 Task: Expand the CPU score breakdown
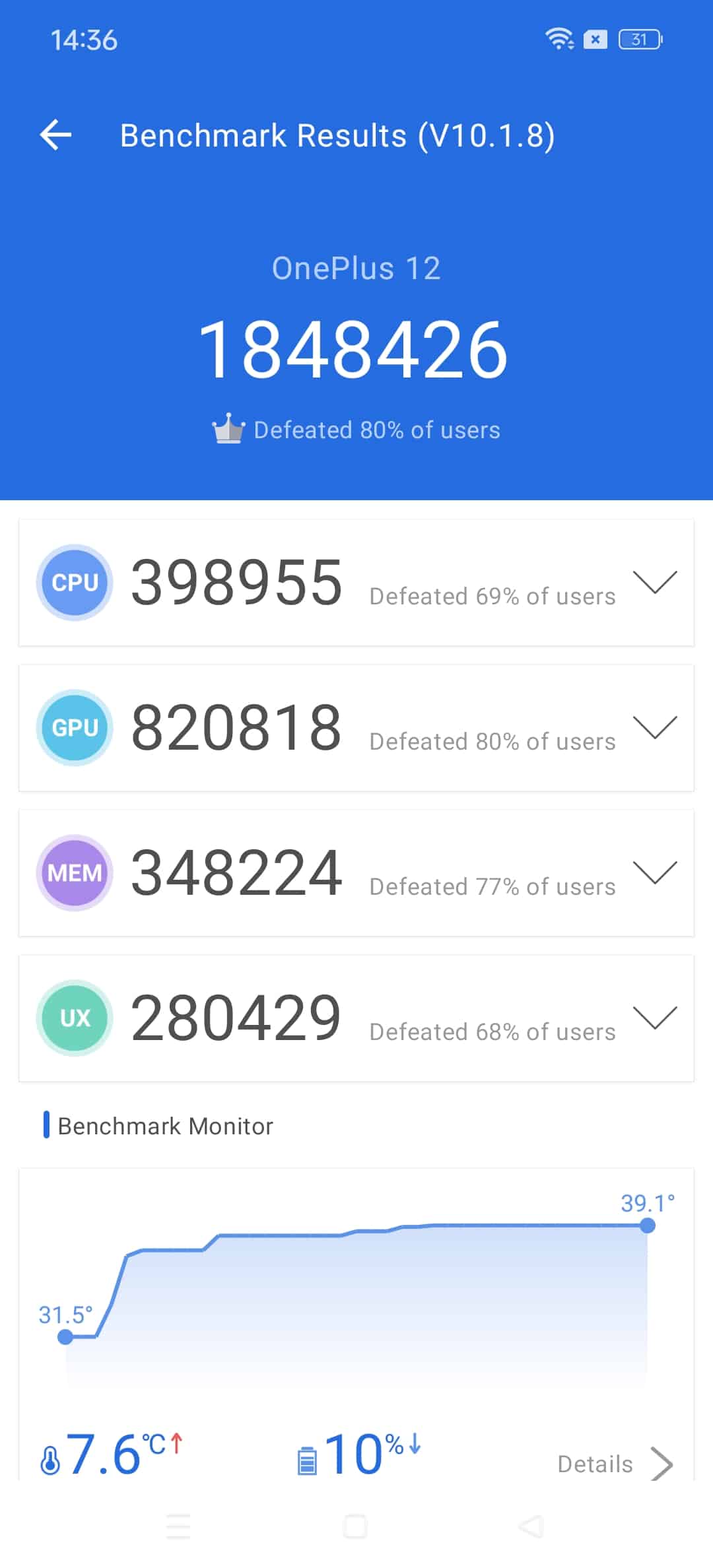(x=655, y=582)
